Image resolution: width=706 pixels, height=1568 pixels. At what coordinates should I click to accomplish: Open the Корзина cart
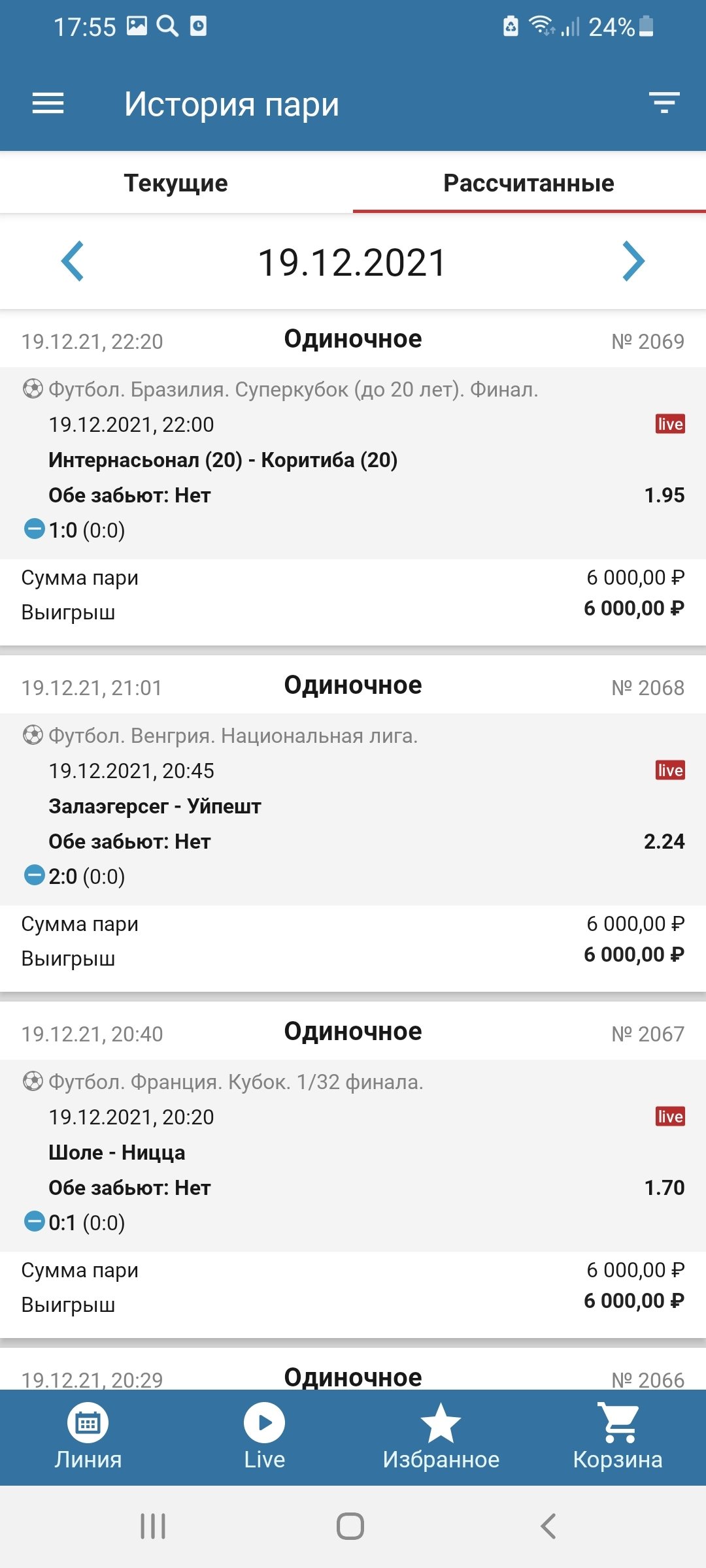click(618, 1437)
